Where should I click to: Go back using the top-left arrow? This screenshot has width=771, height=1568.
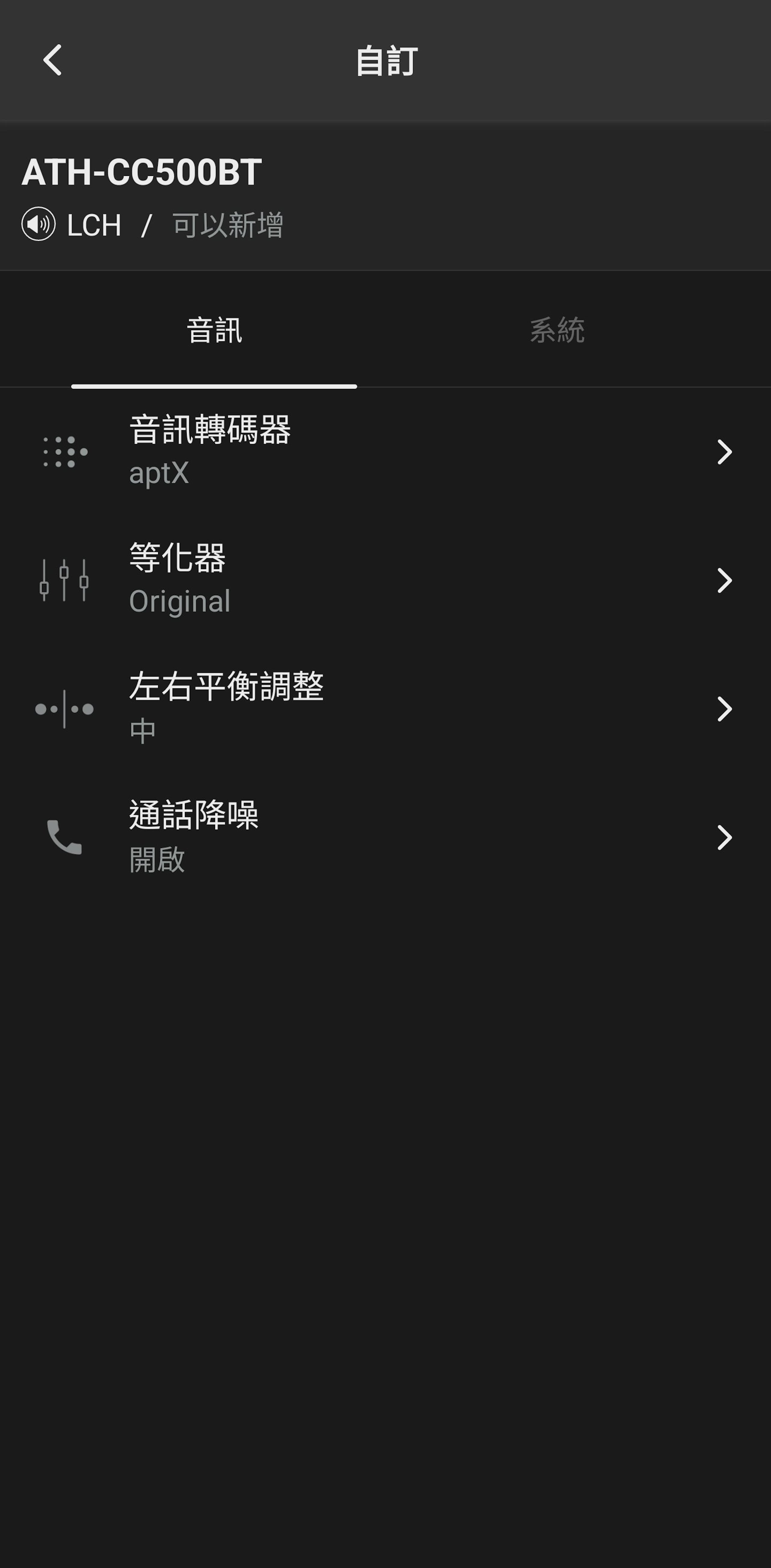(x=52, y=60)
